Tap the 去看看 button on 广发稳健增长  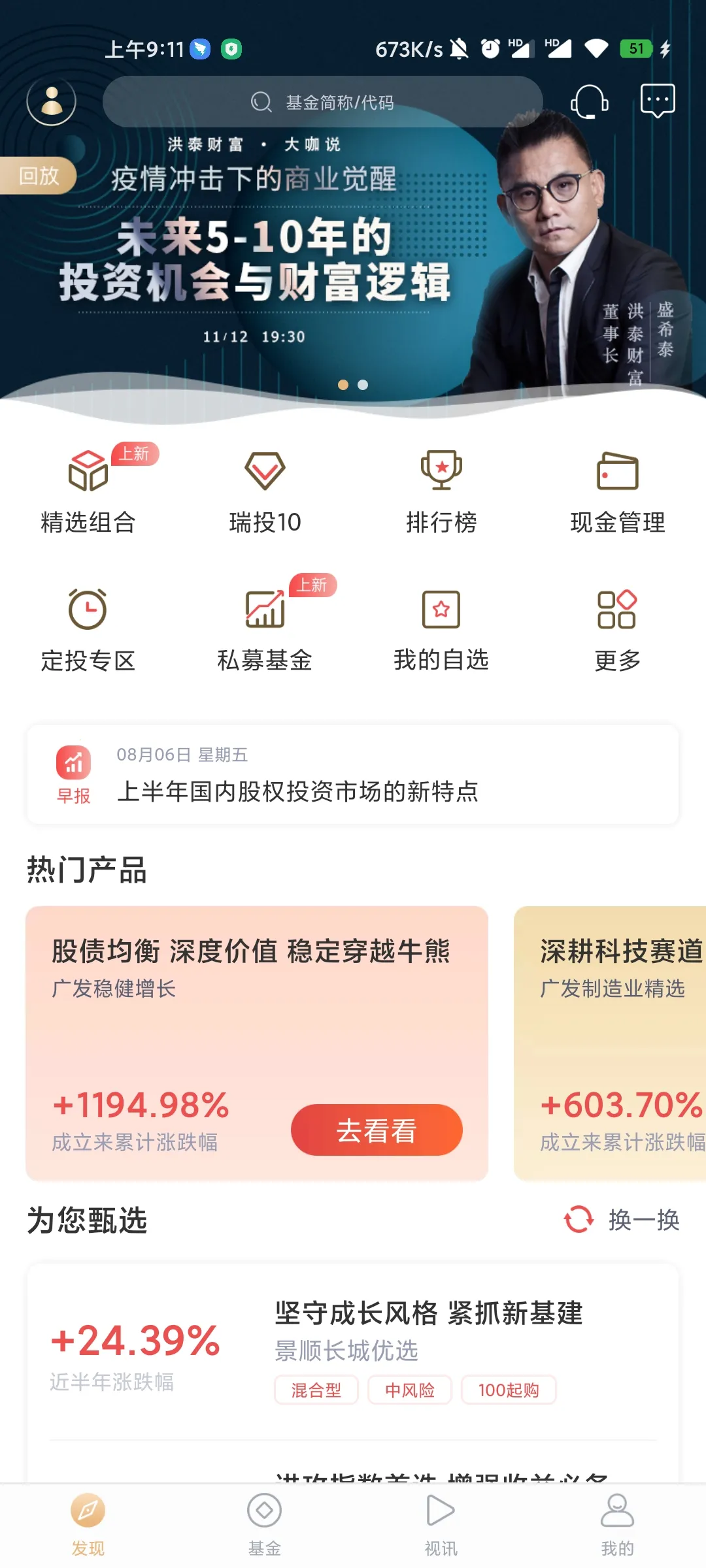click(377, 1129)
